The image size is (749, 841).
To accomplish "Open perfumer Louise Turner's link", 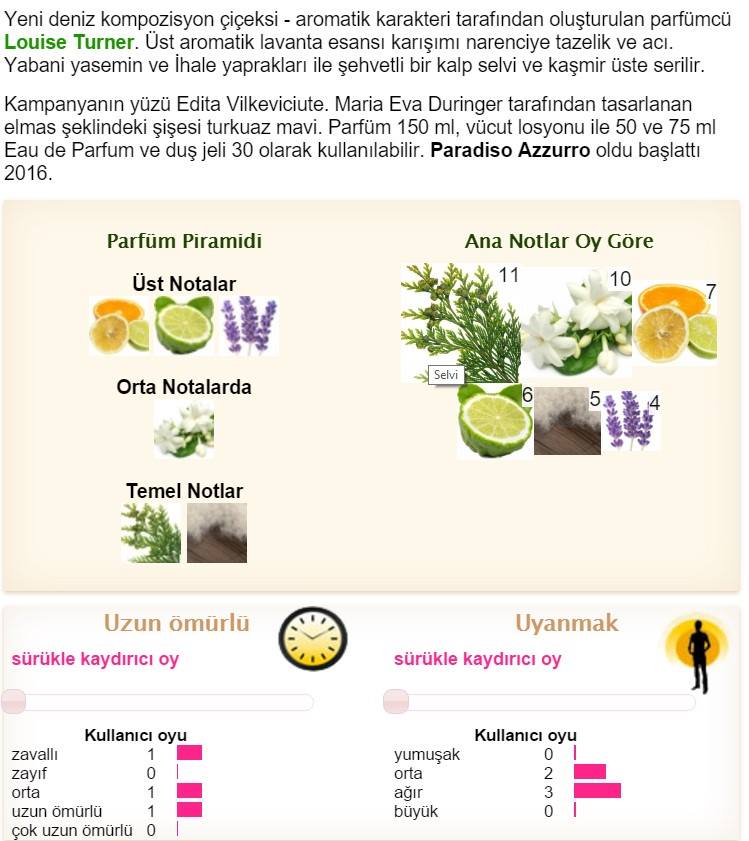I will 69,42.
